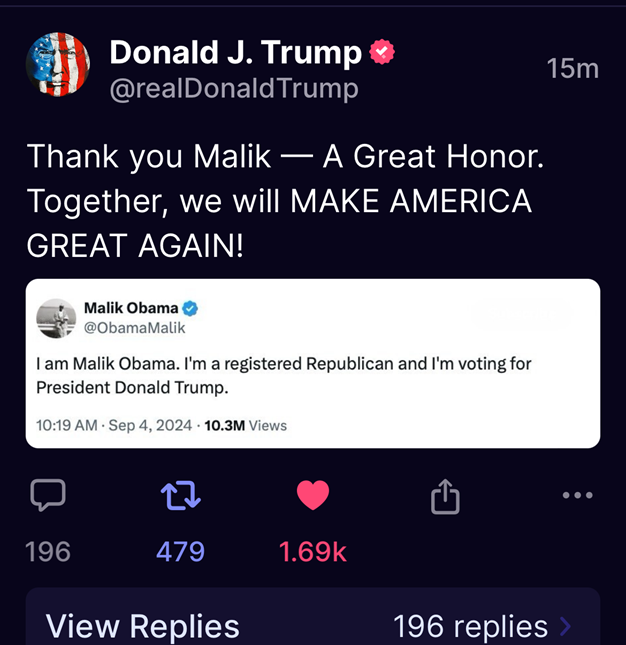Open the three-dot overflow menu
Image resolution: width=626 pixels, height=645 pixels.
[x=577, y=495]
